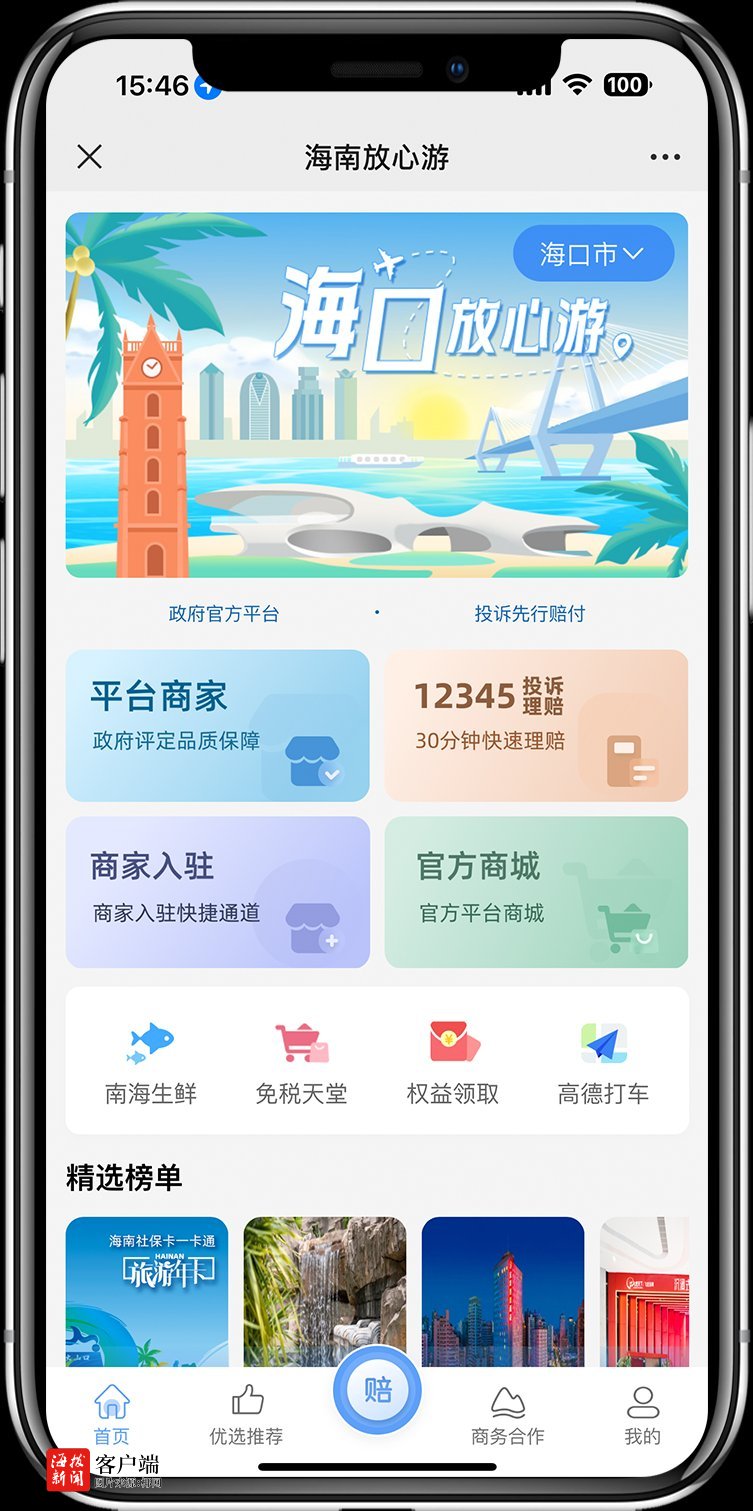Image resolution: width=753 pixels, height=1511 pixels.
Task: Open 12345 投诉理赔 card
Action: (x=536, y=725)
